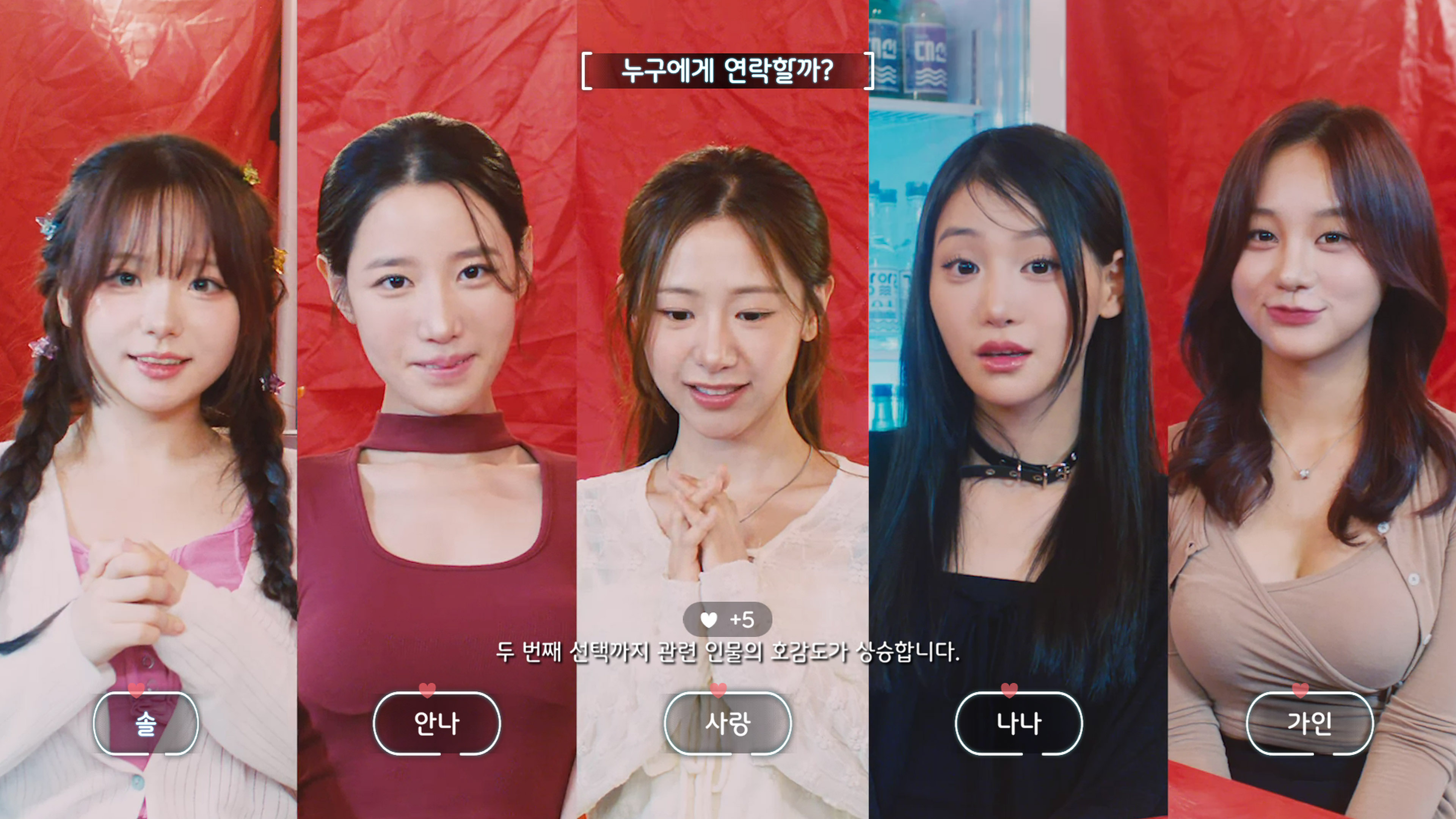Tap the 나나 choice button

pyautogui.click(x=1018, y=723)
